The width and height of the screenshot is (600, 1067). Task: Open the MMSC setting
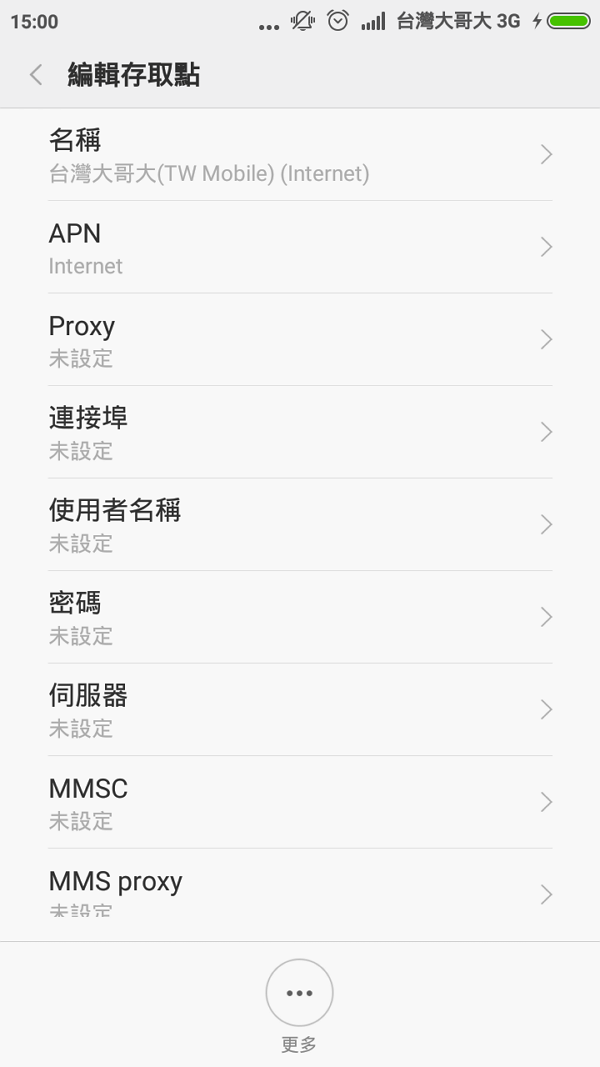click(x=300, y=802)
